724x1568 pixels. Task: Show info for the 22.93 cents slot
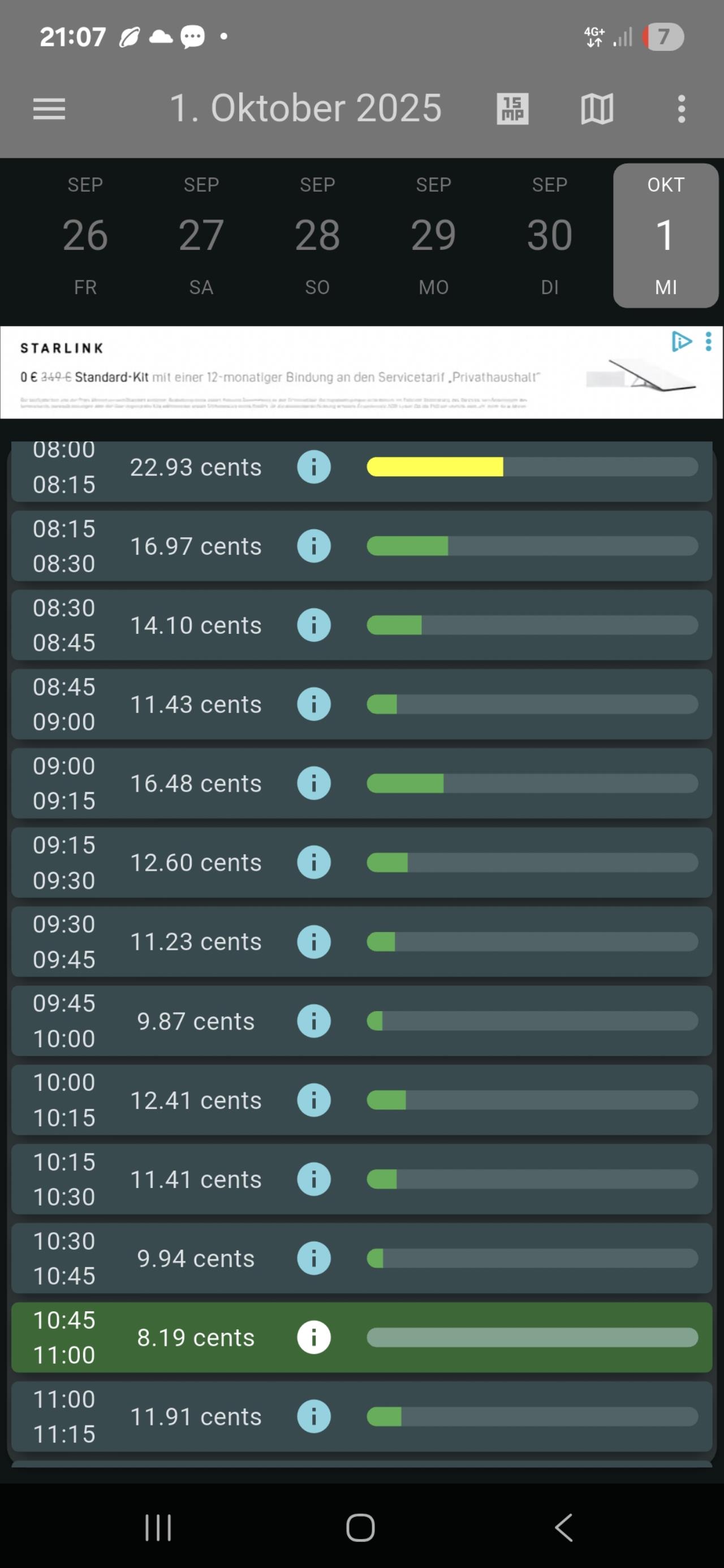pyautogui.click(x=313, y=467)
